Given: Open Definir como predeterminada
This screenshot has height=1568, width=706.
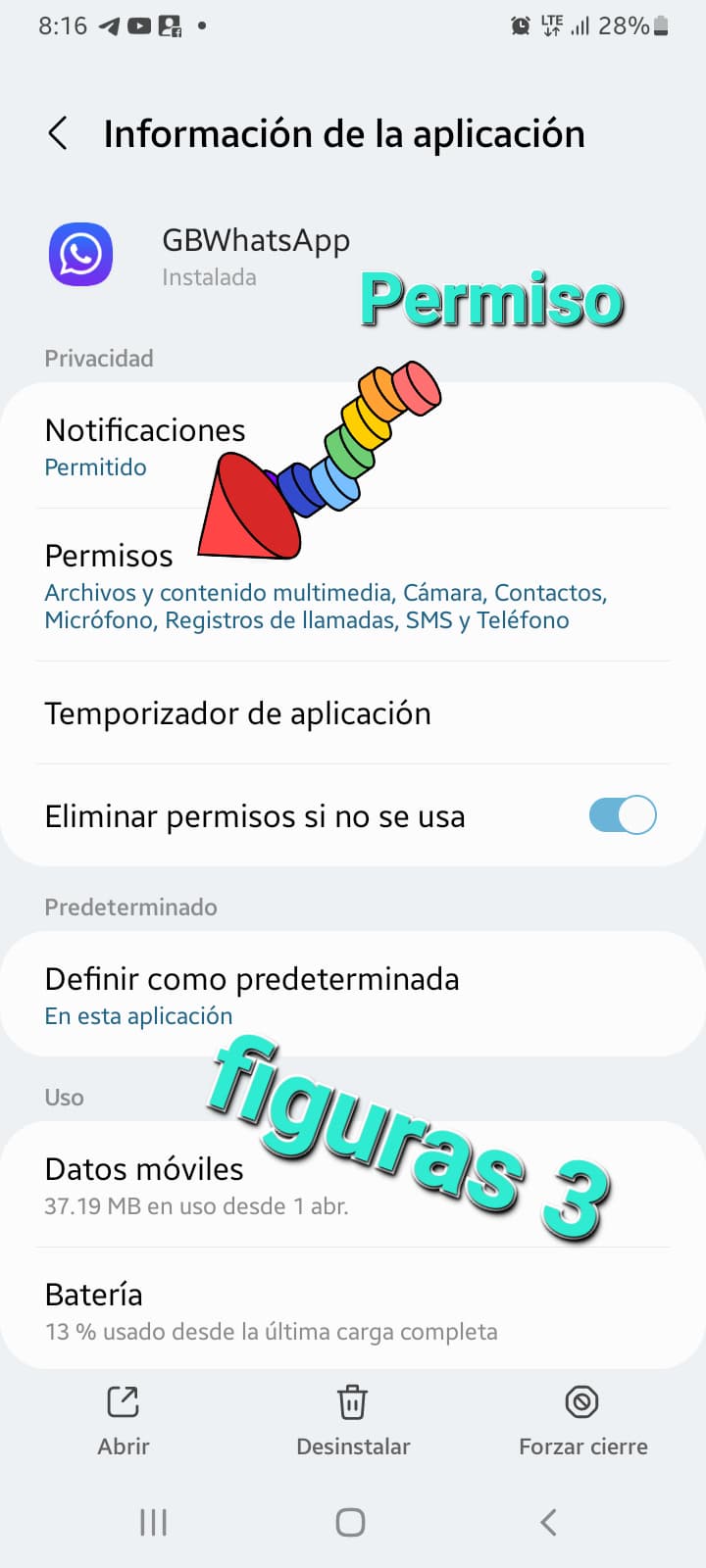Looking at the screenshot, I should tap(252, 994).
